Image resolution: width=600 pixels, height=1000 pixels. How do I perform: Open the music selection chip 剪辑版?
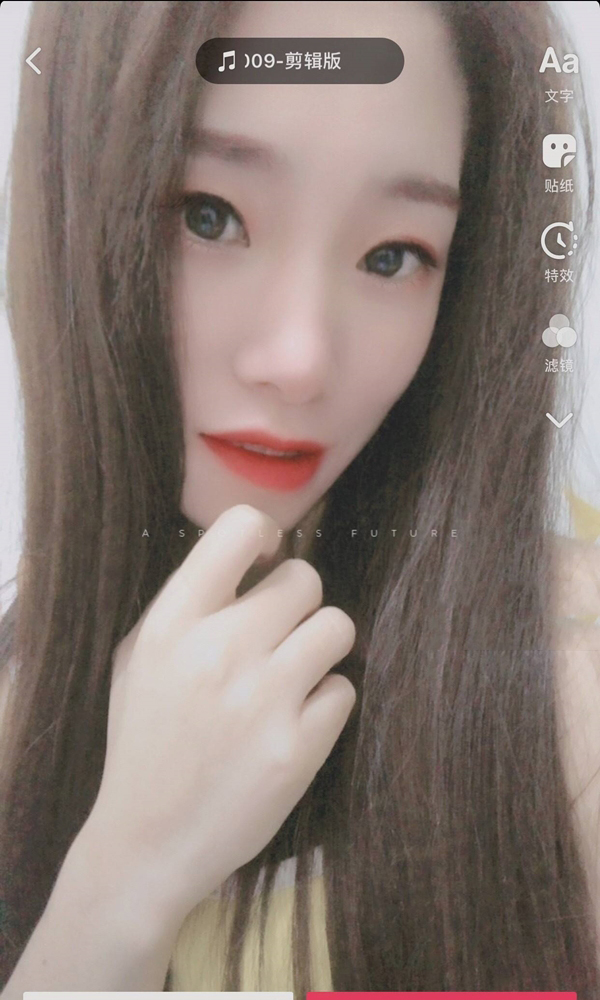coord(299,61)
